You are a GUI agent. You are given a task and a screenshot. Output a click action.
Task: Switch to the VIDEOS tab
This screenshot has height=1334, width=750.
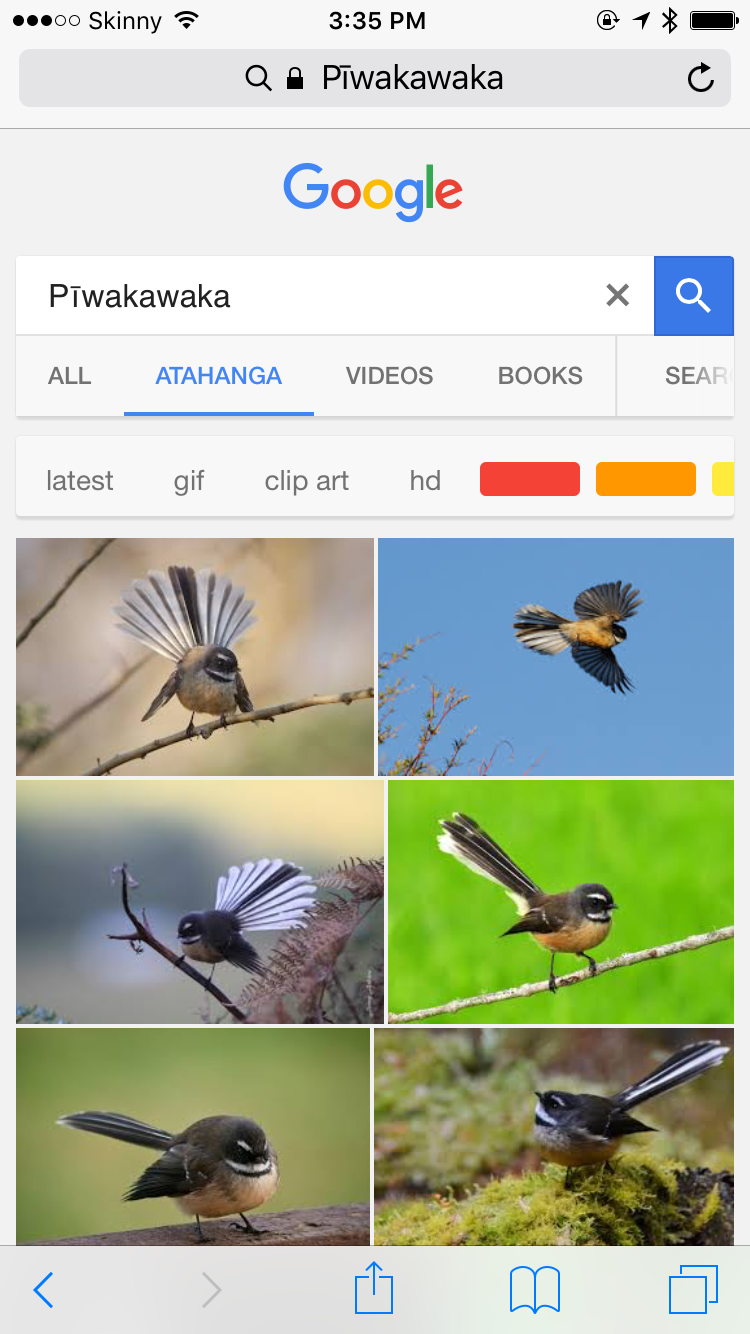click(x=389, y=376)
